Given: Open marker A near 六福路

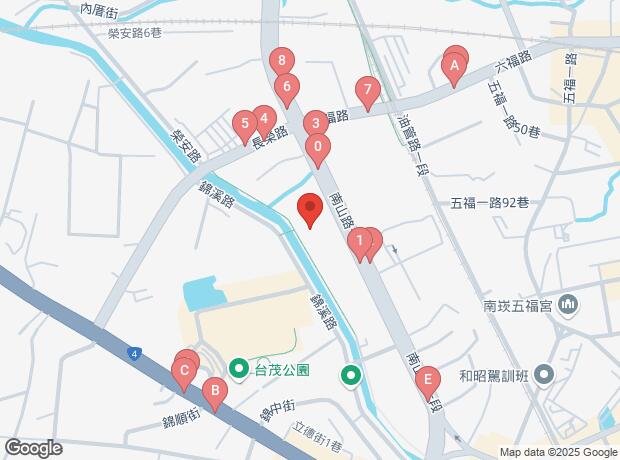Looking at the screenshot, I should coord(453,69).
